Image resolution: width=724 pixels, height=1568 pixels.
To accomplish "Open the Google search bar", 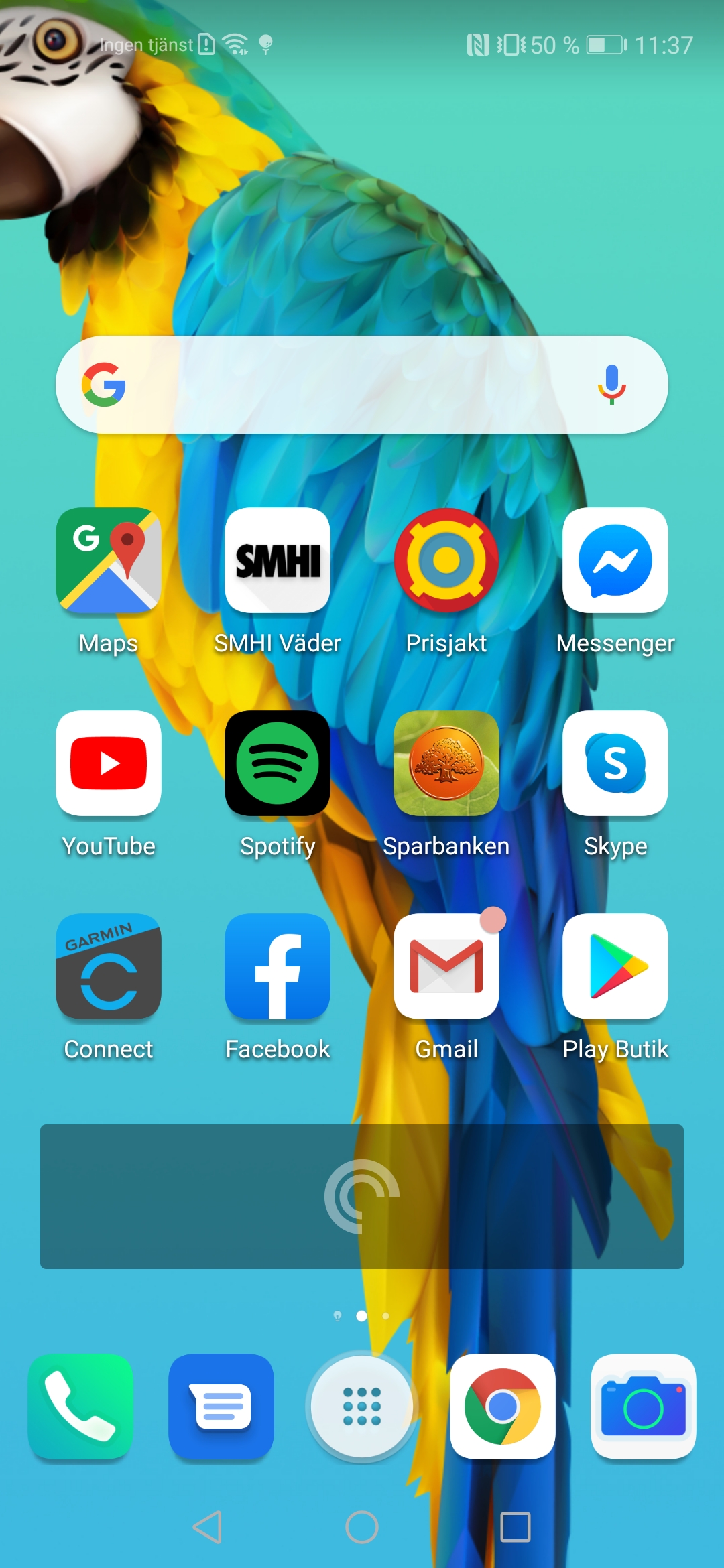I will coord(335,385).
